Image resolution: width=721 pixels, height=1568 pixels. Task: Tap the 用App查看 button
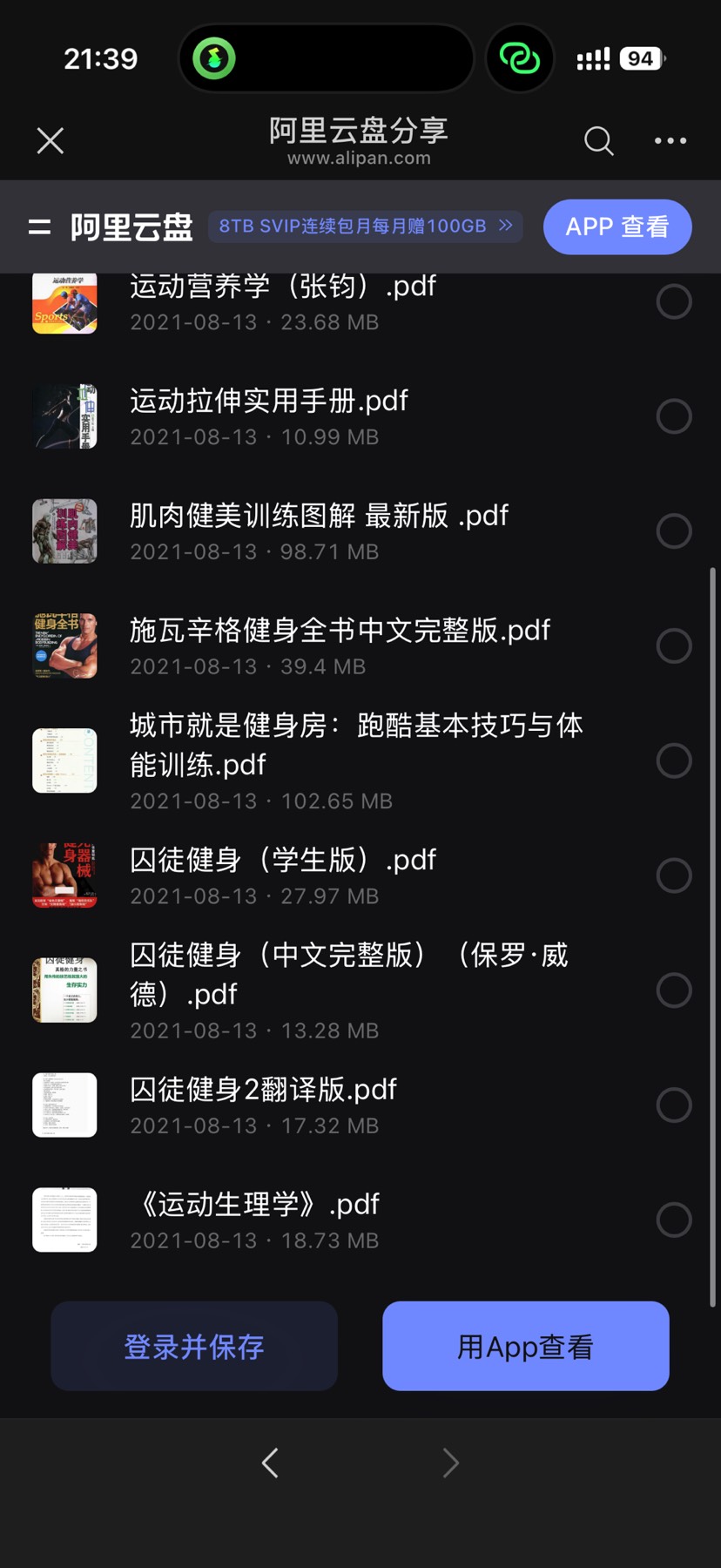526,1346
